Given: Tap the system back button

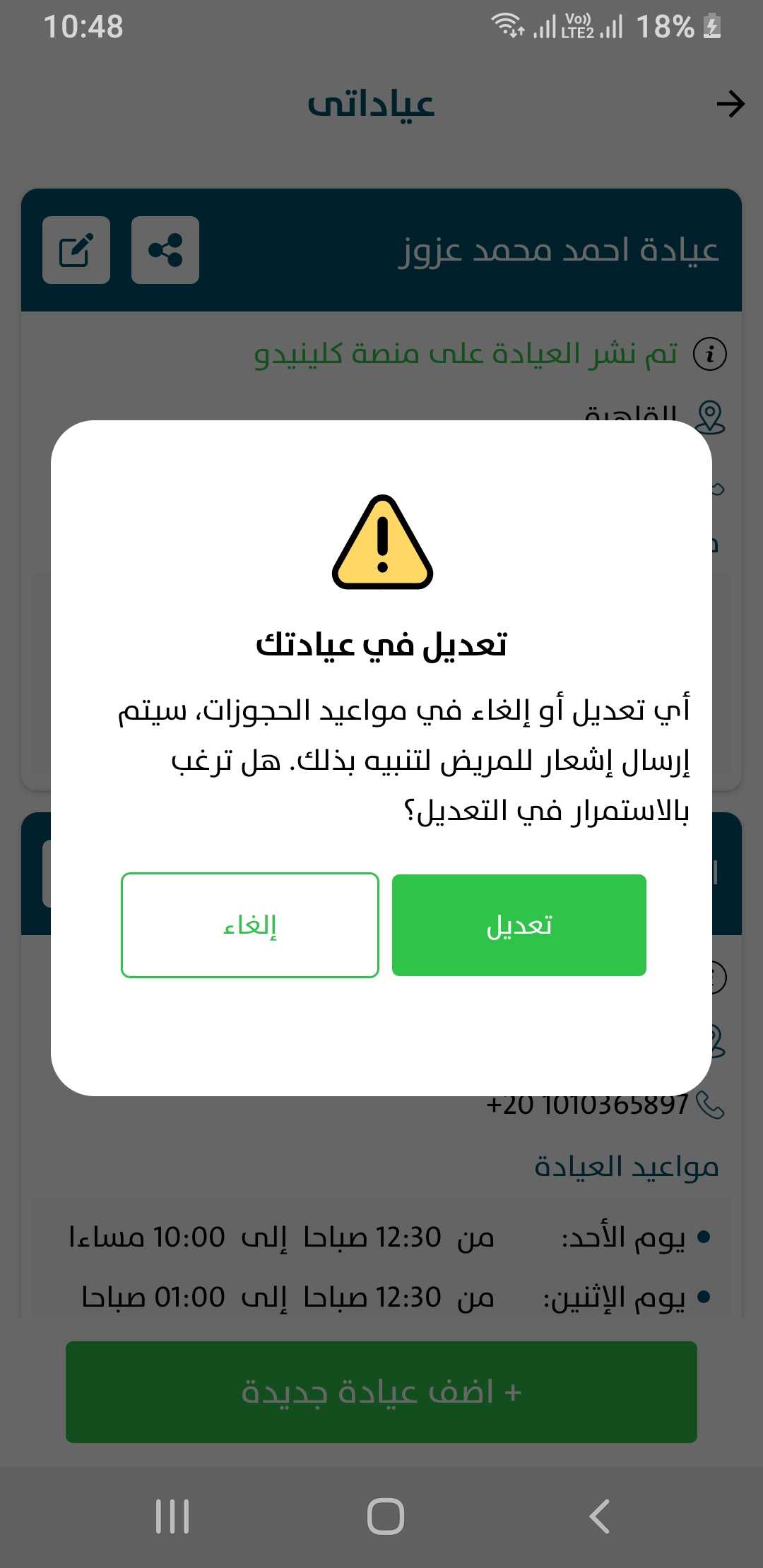Looking at the screenshot, I should tap(599, 1516).
